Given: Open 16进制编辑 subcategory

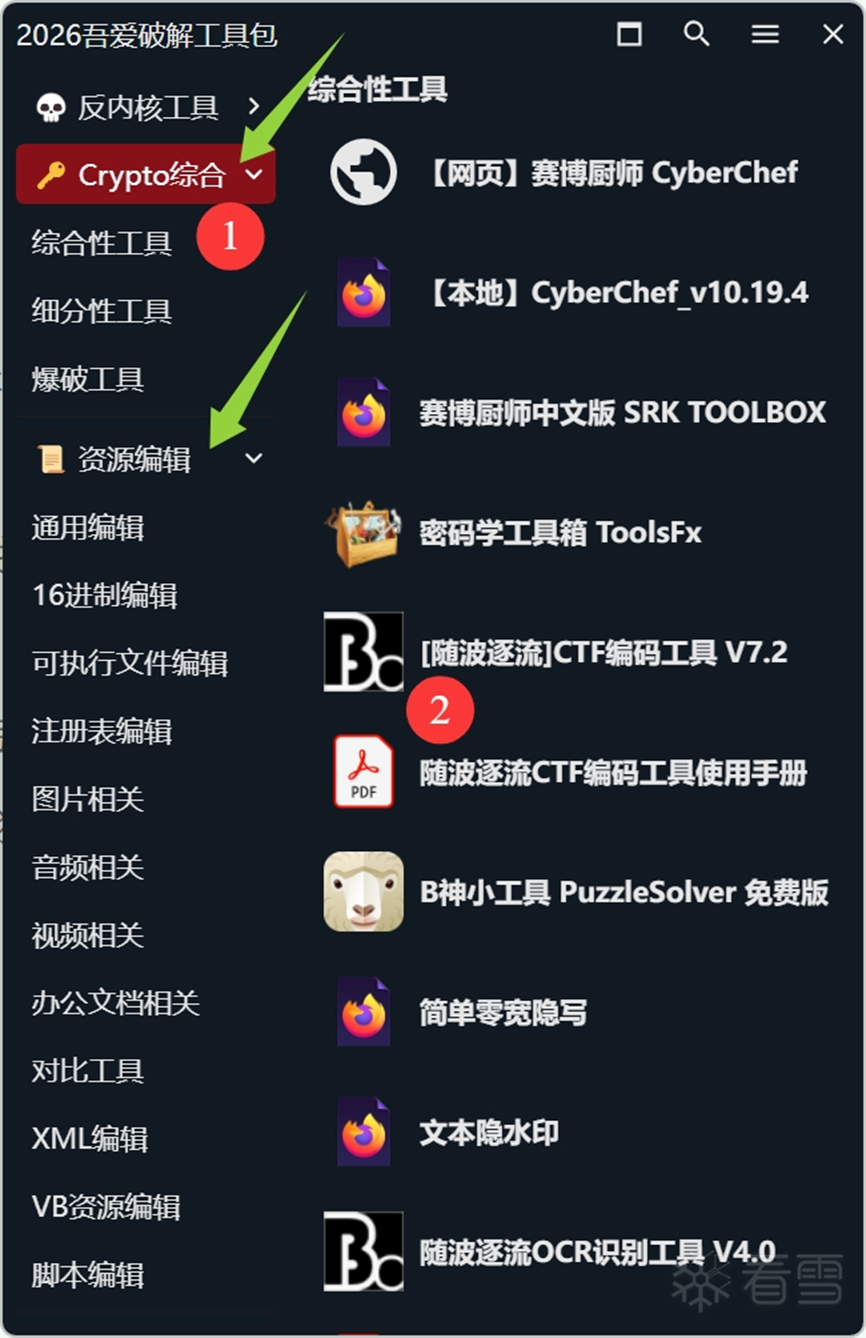Looking at the screenshot, I should (105, 595).
